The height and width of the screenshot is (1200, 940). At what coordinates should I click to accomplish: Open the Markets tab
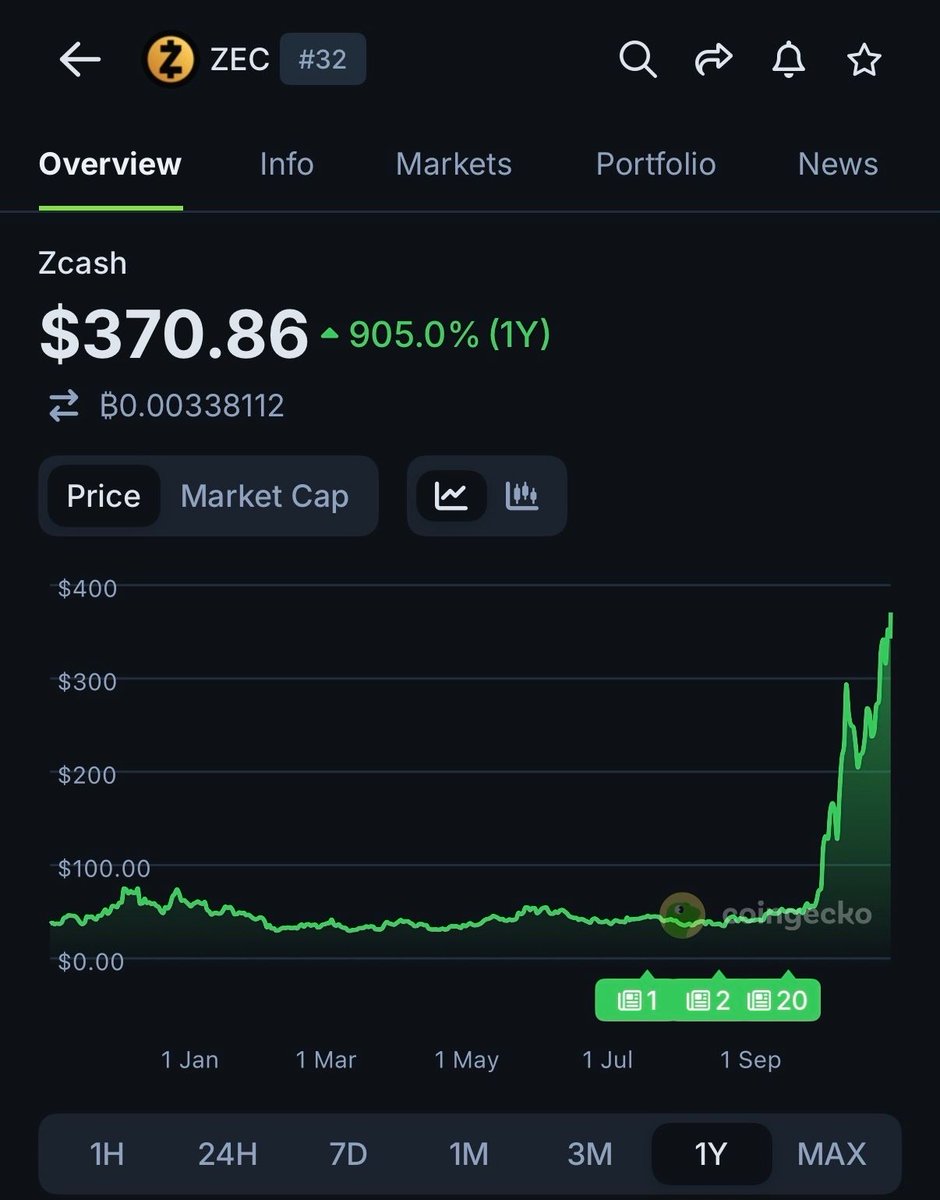(453, 164)
